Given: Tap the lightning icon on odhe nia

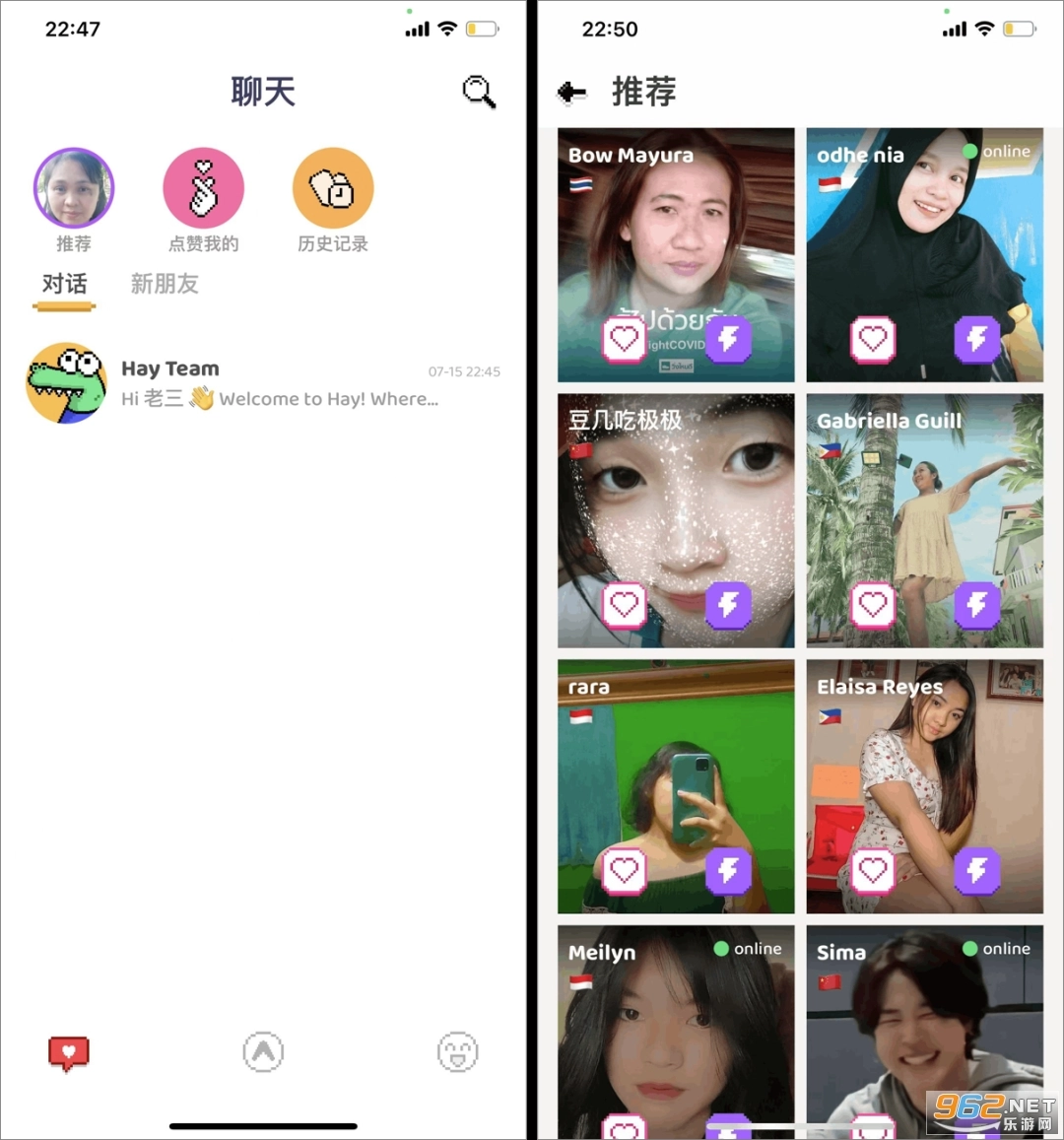Looking at the screenshot, I should point(976,340).
